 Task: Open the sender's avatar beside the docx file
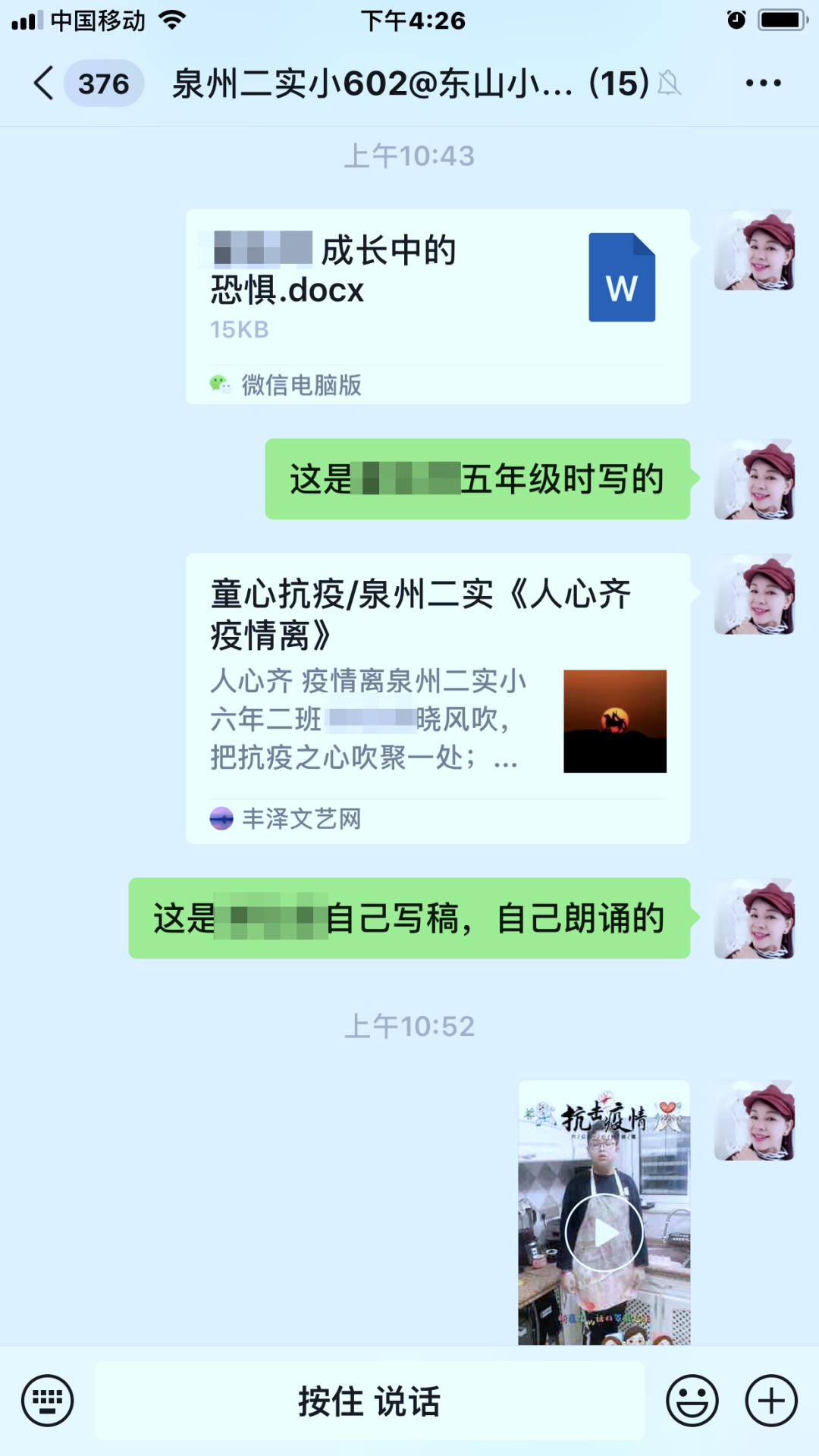tap(755, 250)
